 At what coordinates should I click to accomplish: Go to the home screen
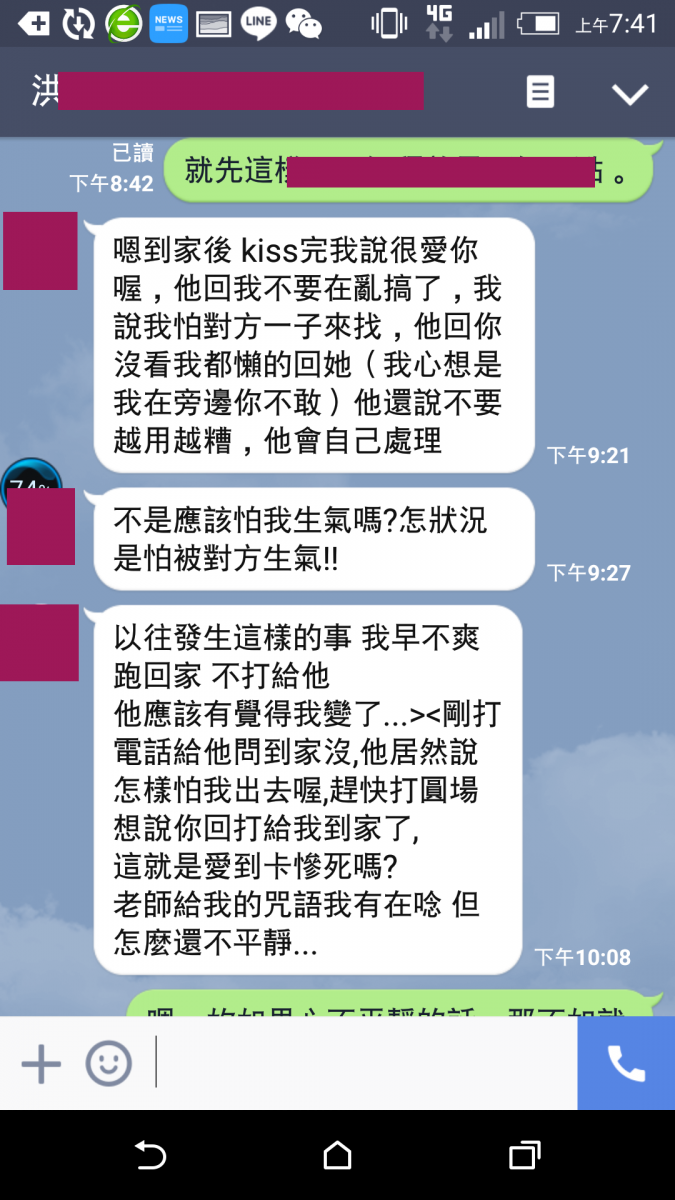click(x=338, y=1156)
